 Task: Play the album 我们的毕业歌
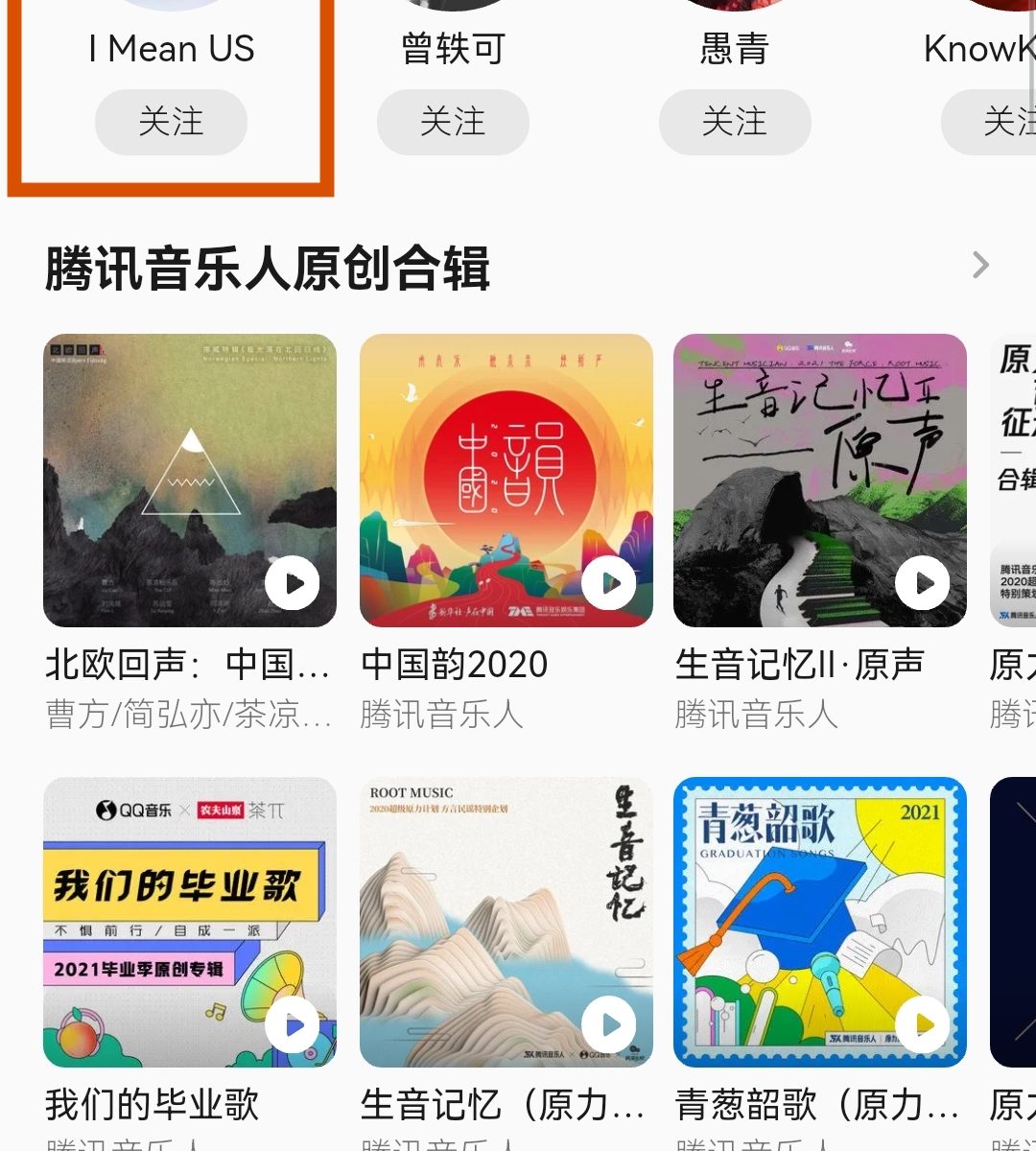point(293,1025)
